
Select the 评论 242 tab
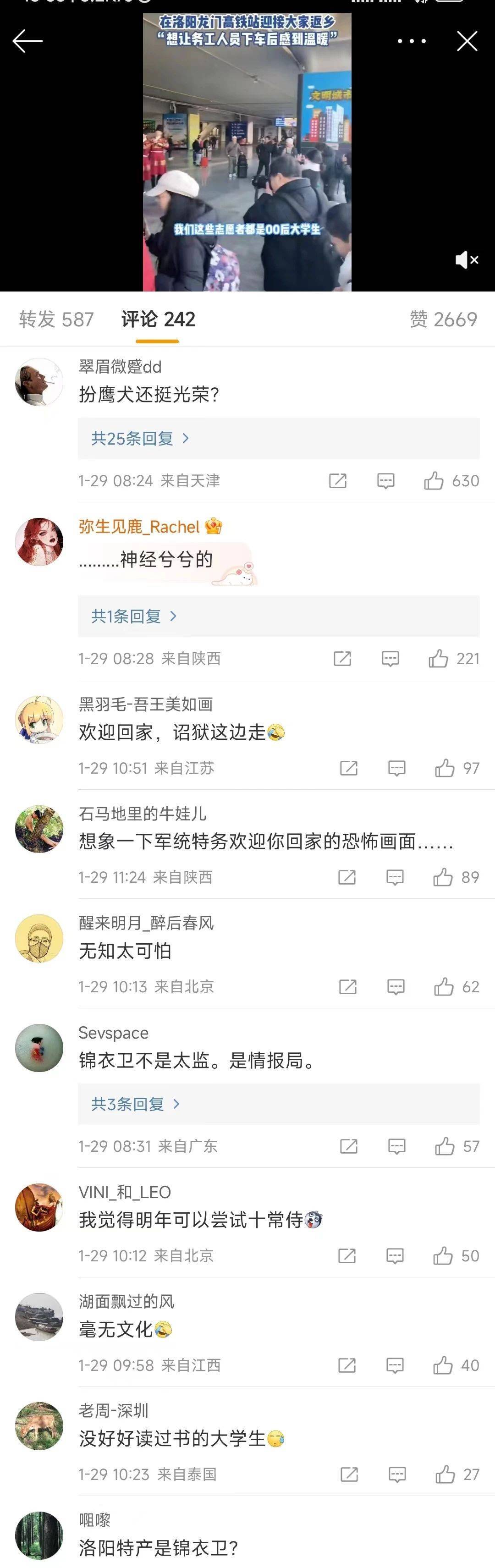(x=158, y=319)
